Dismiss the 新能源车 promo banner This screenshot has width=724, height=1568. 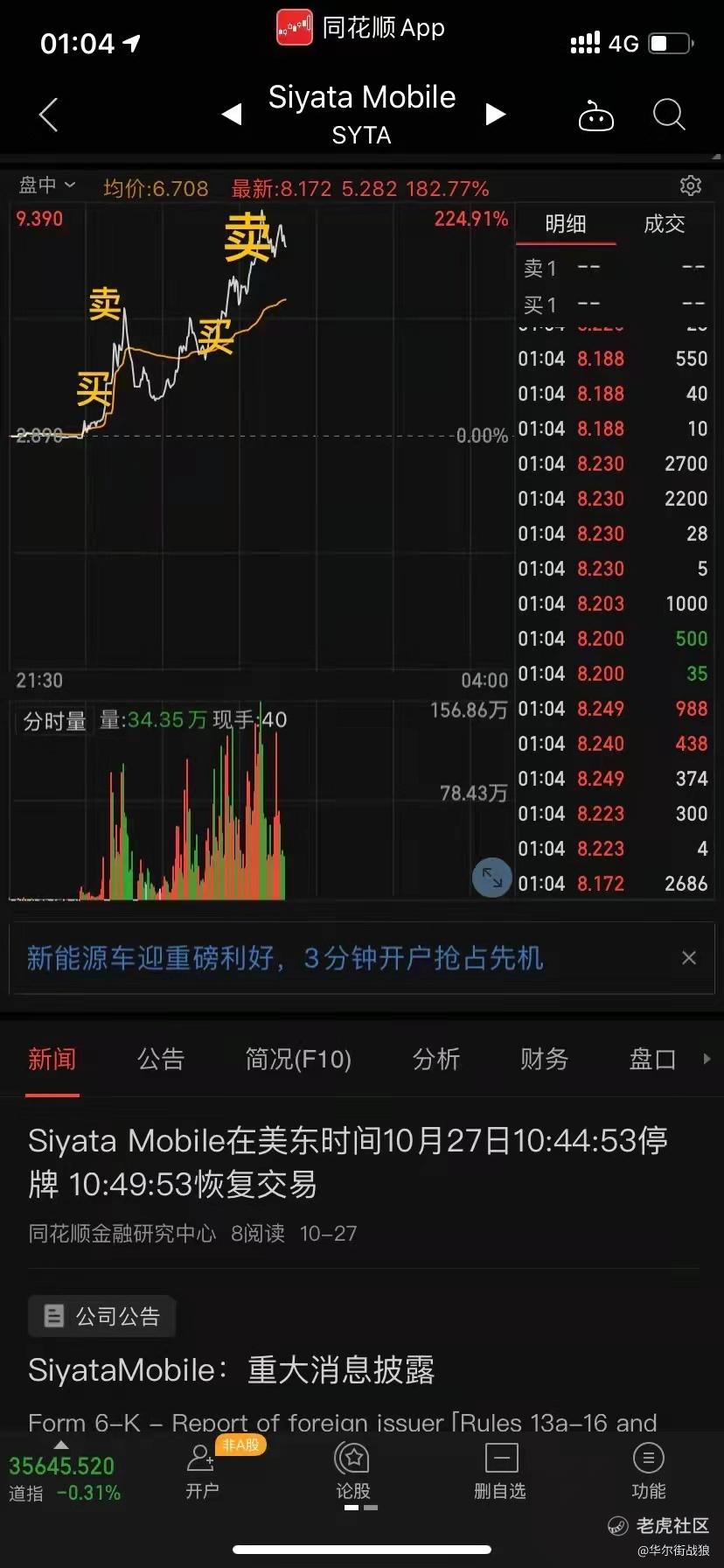(x=689, y=958)
